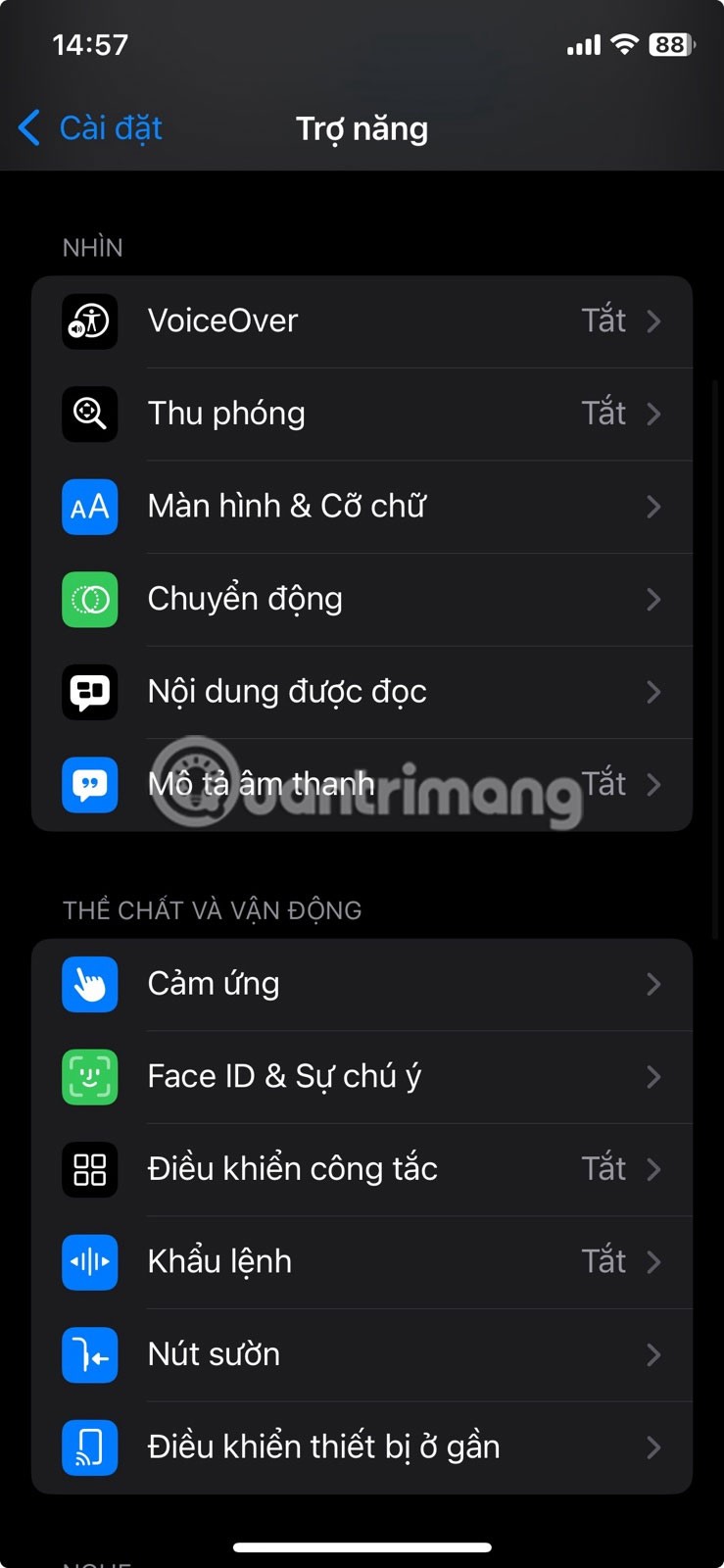
Task: Open Chuyển động settings
Action: [362, 599]
